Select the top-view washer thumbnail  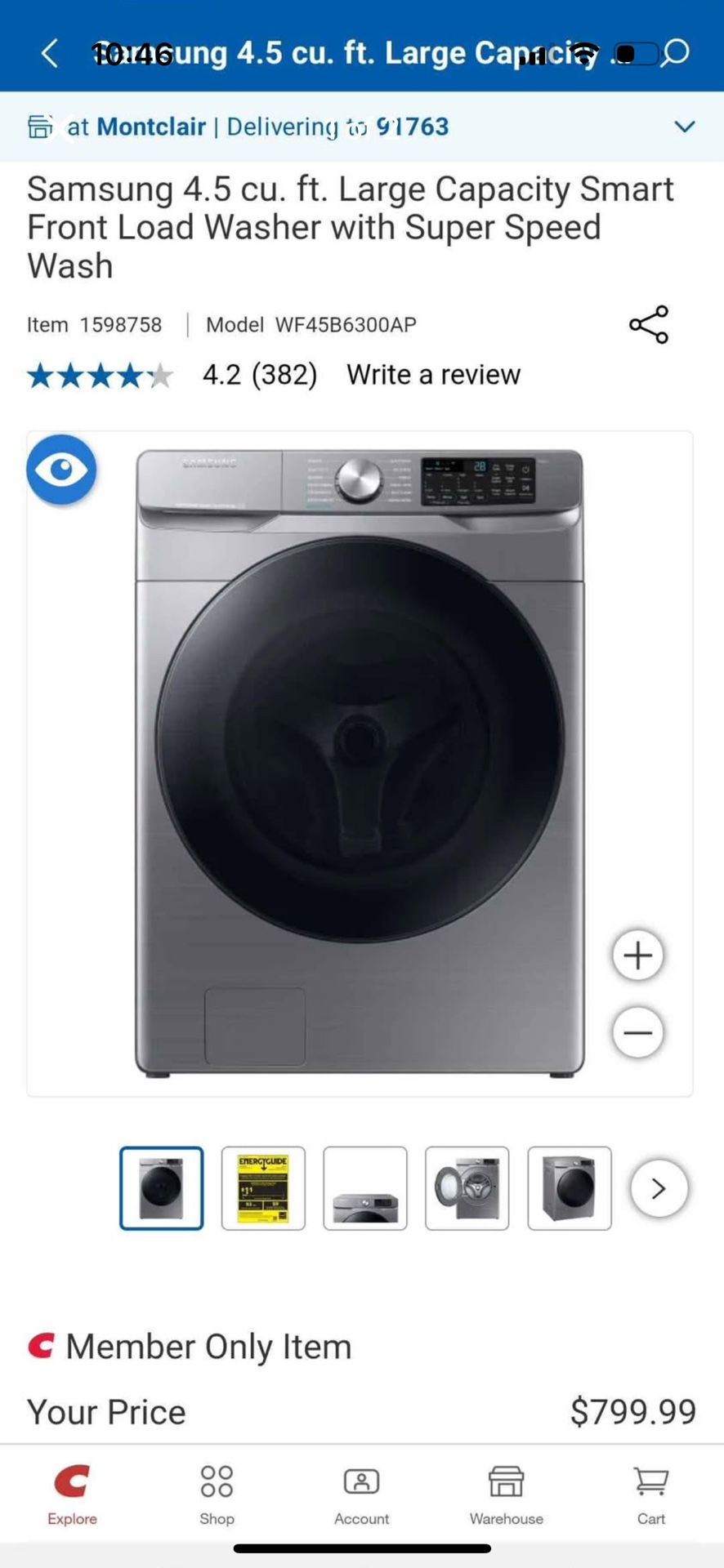pos(365,1188)
